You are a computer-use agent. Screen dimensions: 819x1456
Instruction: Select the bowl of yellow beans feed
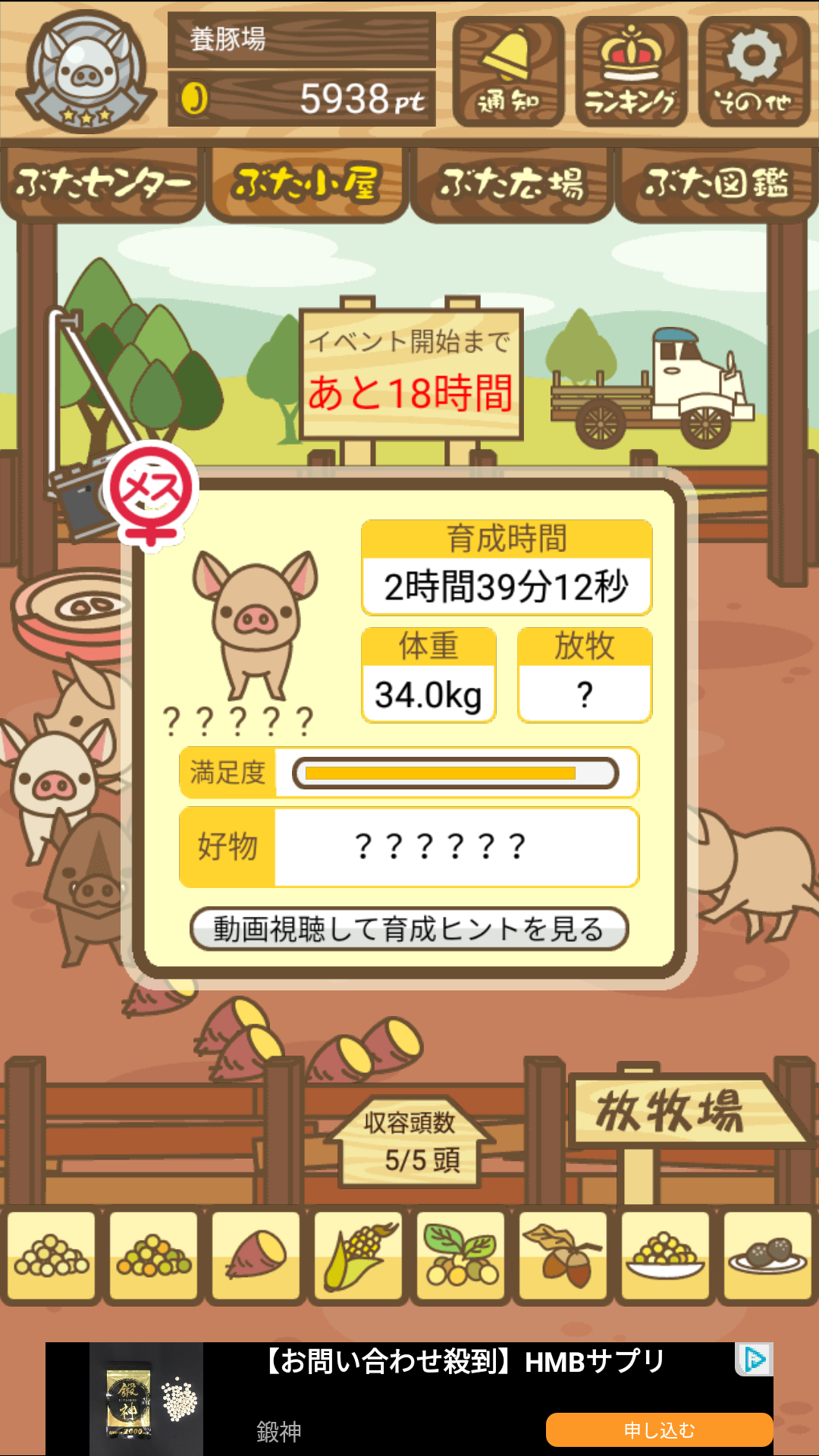pyautogui.click(x=665, y=1255)
